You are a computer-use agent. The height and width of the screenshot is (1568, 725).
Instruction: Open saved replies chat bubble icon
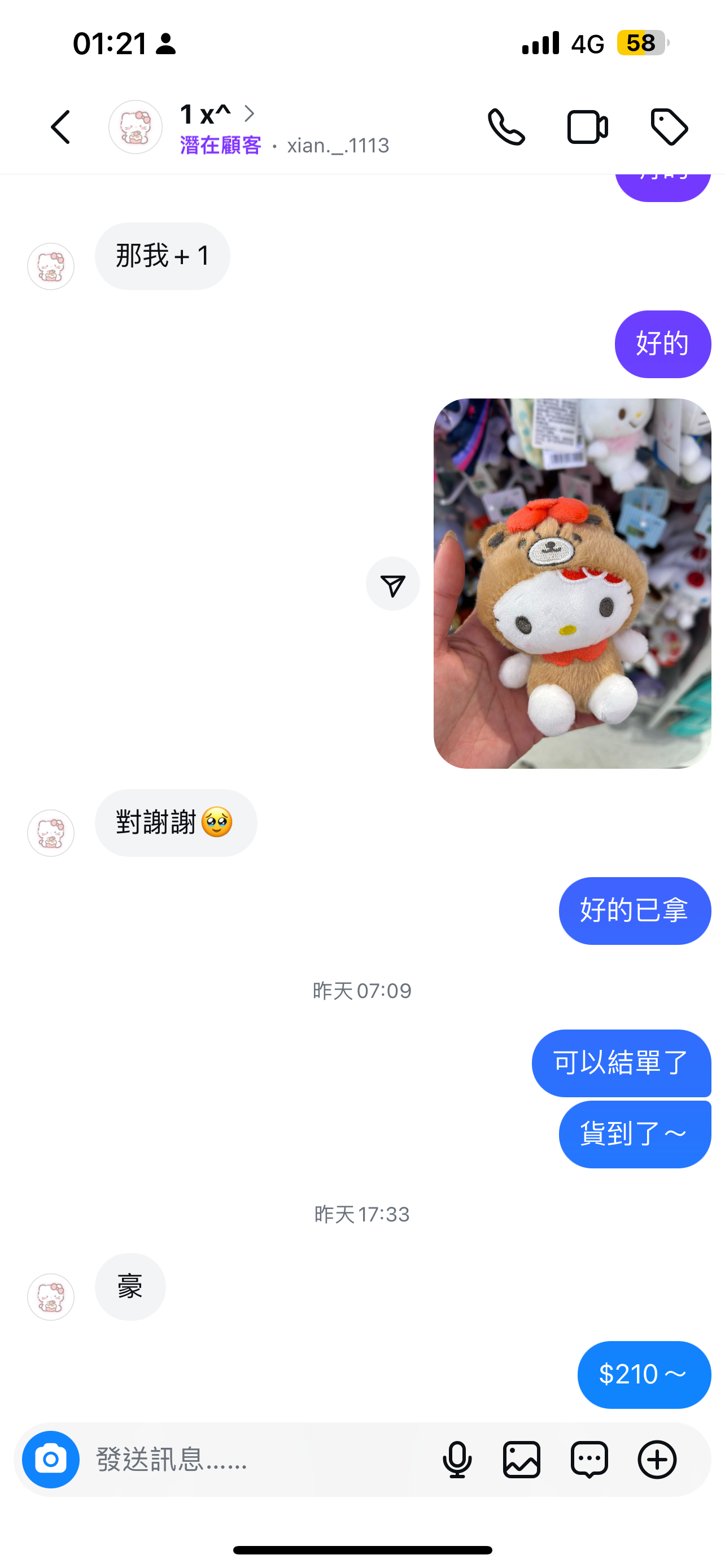pos(589,1459)
